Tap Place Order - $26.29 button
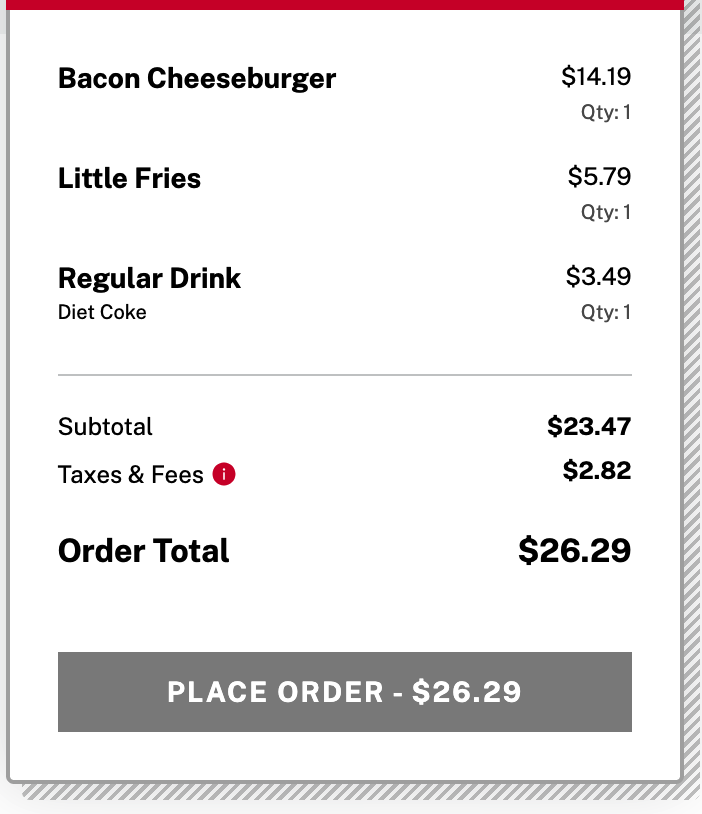702x814 pixels. pyautogui.click(x=344, y=692)
